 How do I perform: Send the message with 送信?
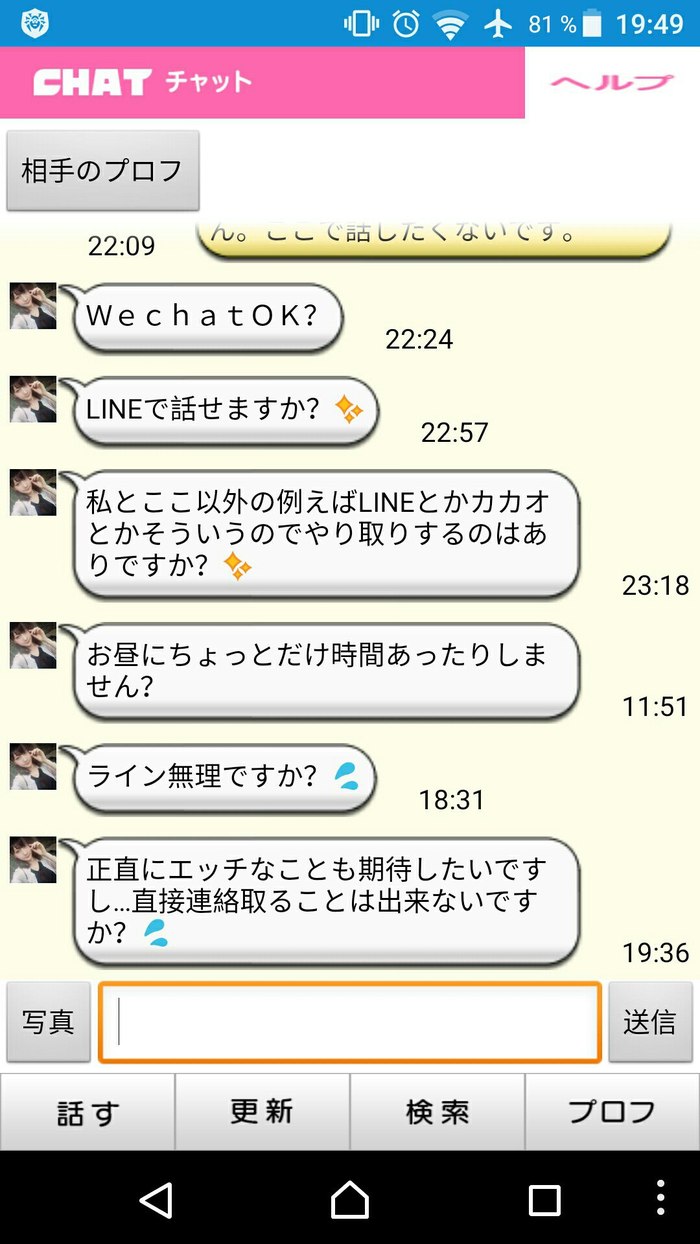point(650,1021)
